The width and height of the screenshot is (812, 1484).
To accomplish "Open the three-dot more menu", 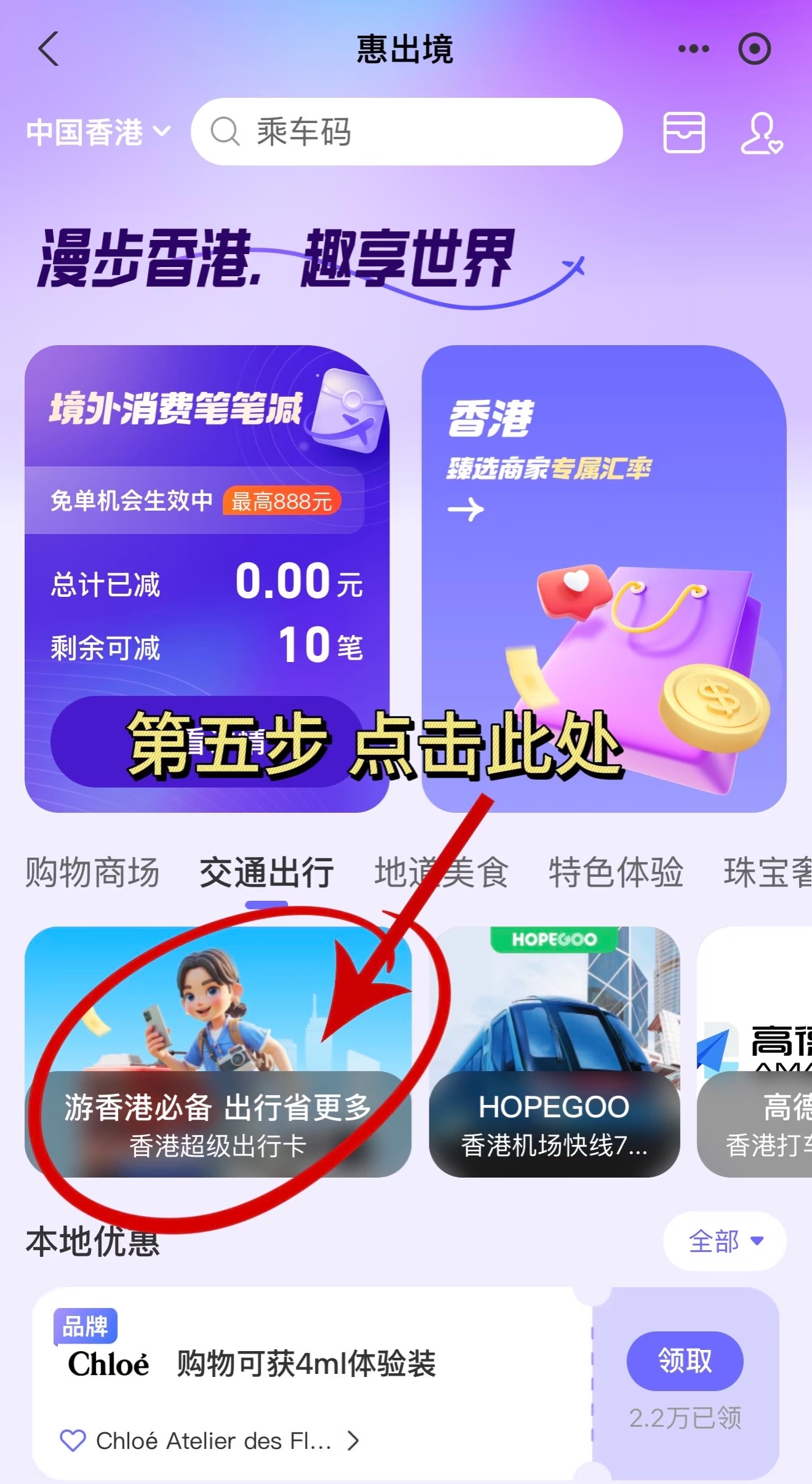I will tap(693, 49).
